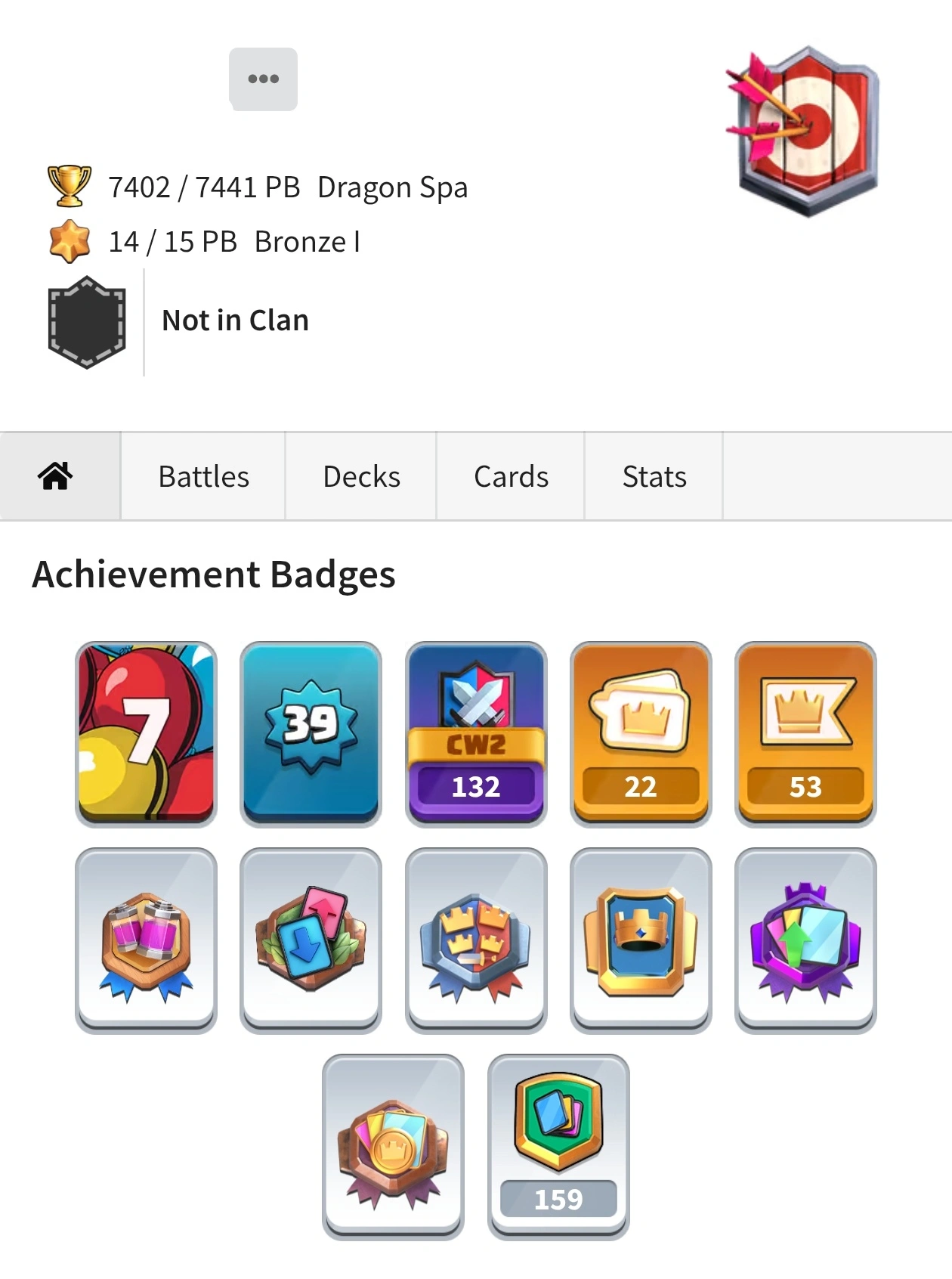View the Cards tab

[x=511, y=476]
